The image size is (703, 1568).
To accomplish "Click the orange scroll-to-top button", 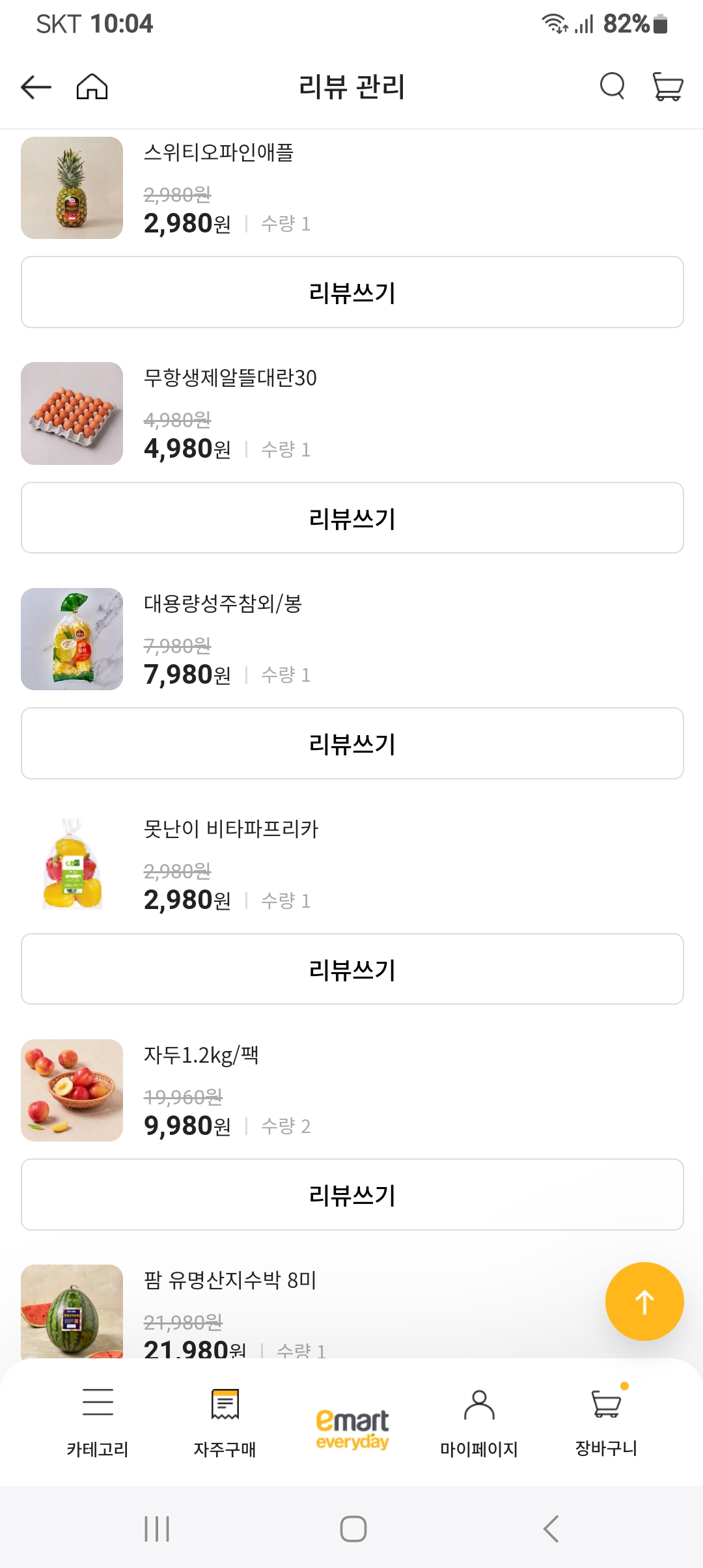I will tap(644, 1300).
